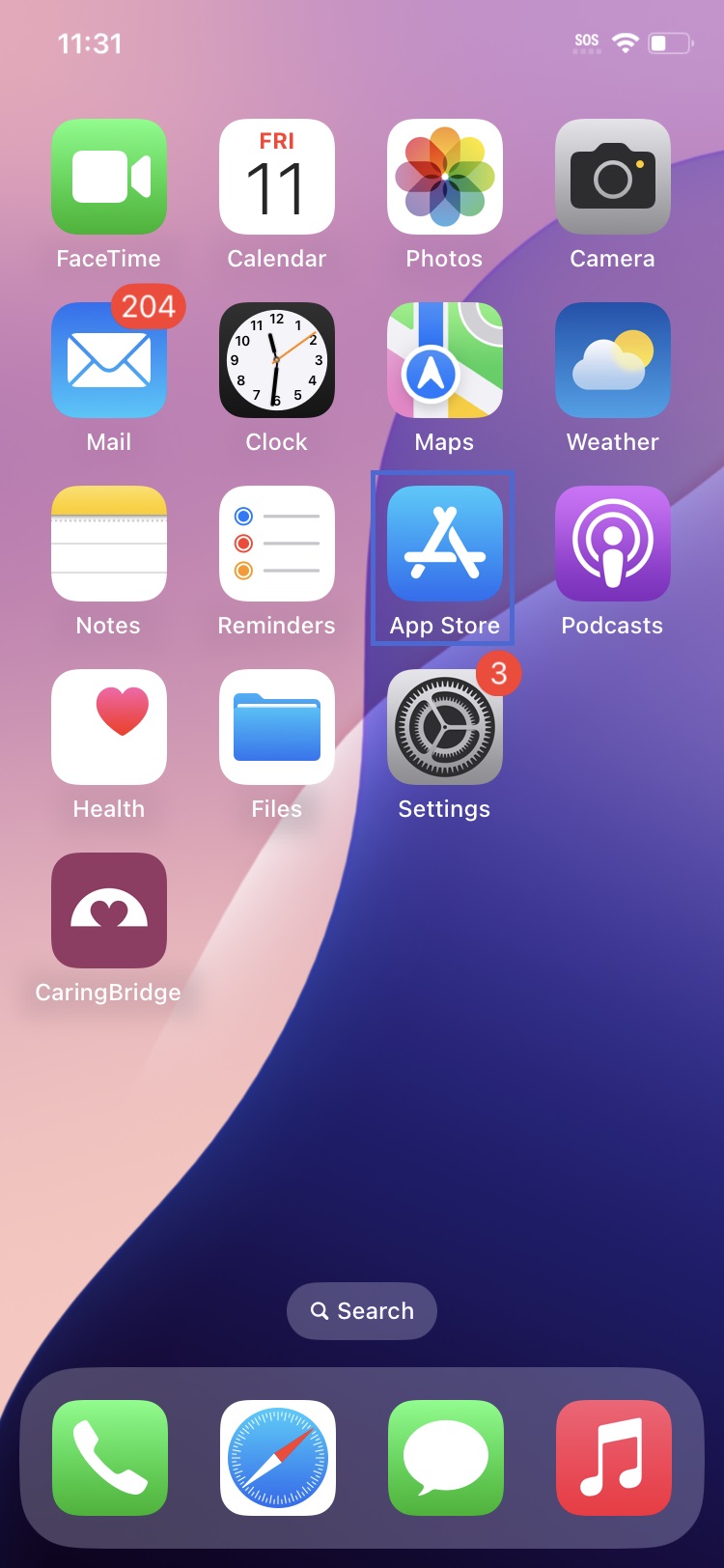This screenshot has height=1568, width=724.
Task: Start the Camera app
Action: 612,177
